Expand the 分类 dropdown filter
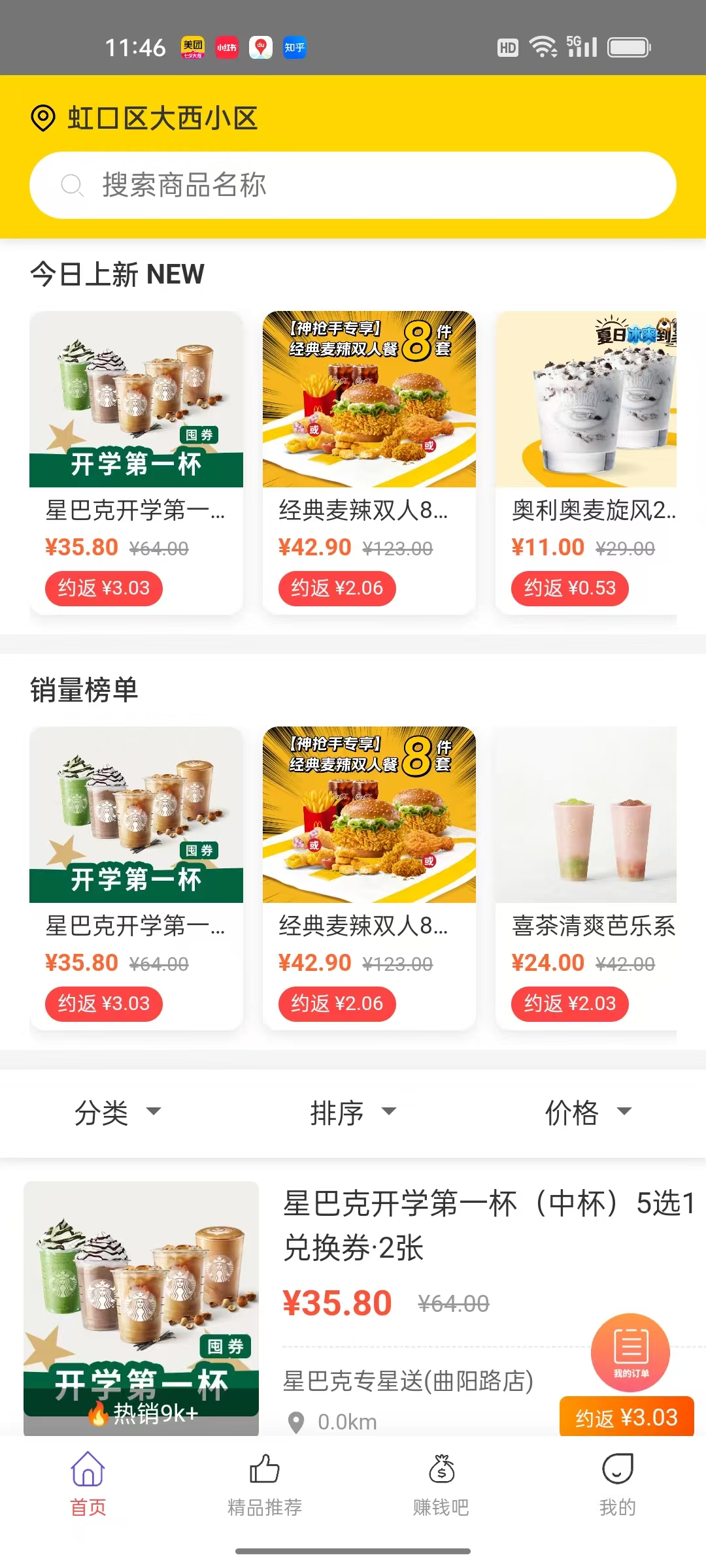This screenshot has height=1568, width=706. pyautogui.click(x=118, y=1112)
